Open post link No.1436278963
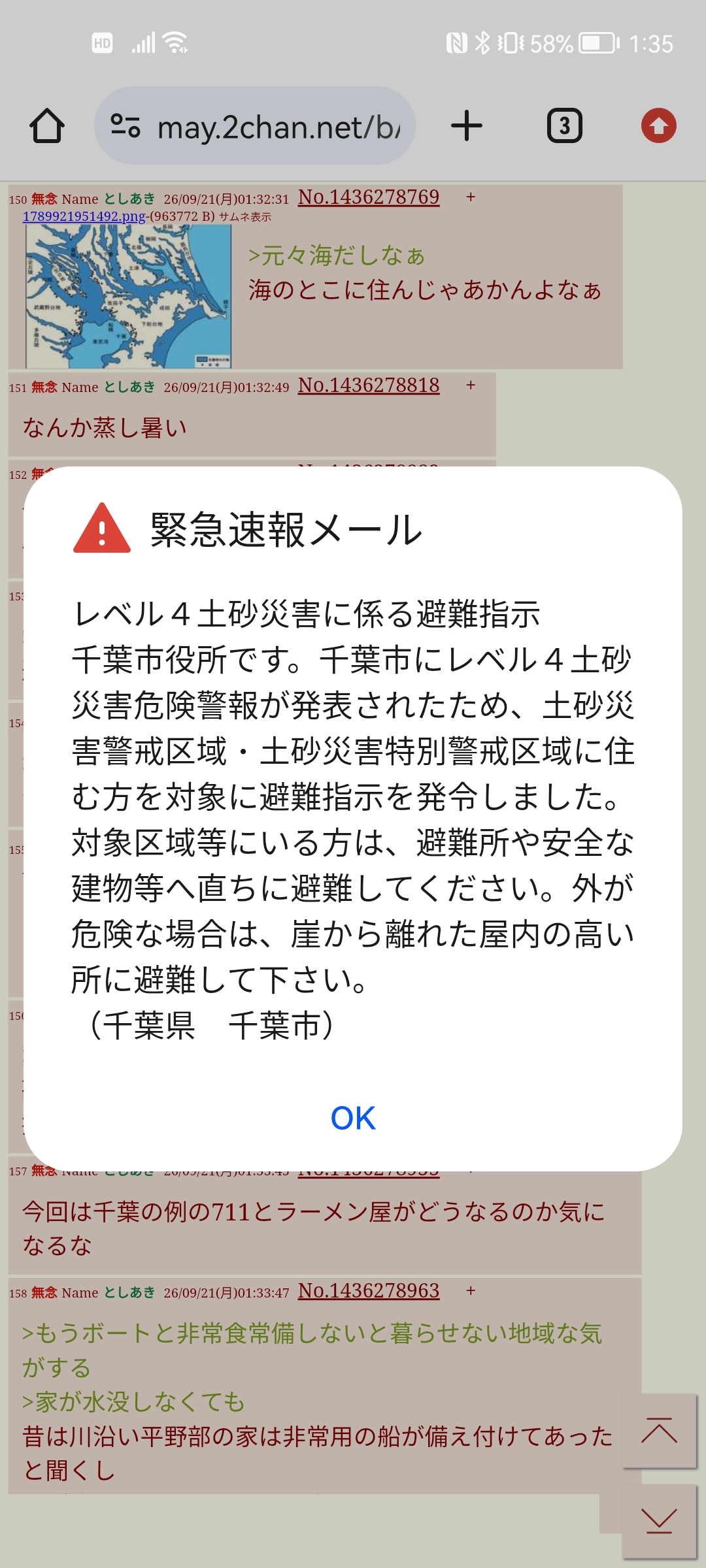Image resolution: width=706 pixels, height=1568 pixels. [x=369, y=1291]
